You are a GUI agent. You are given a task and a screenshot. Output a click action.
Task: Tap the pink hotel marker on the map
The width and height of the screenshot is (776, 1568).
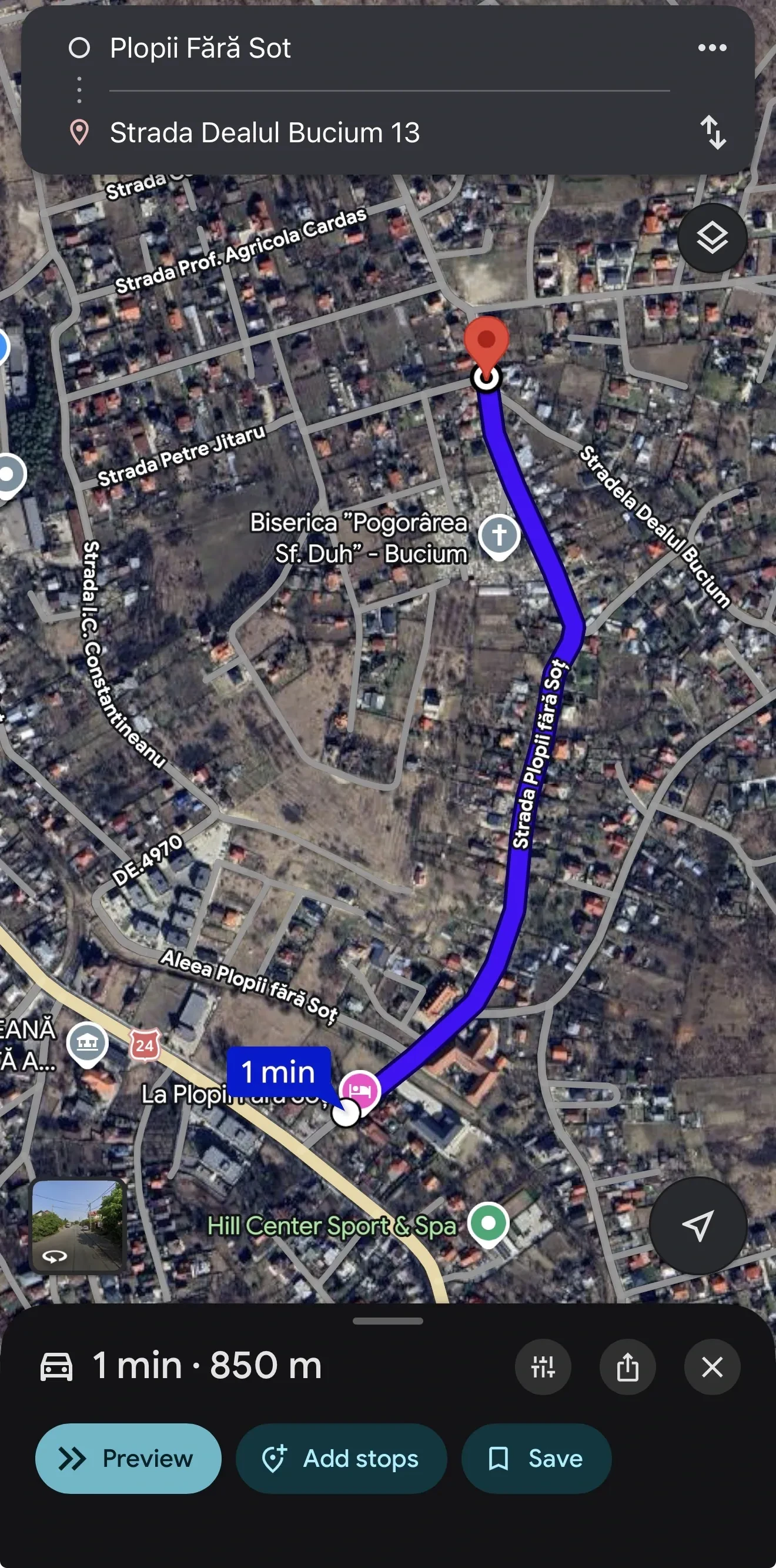360,1089
